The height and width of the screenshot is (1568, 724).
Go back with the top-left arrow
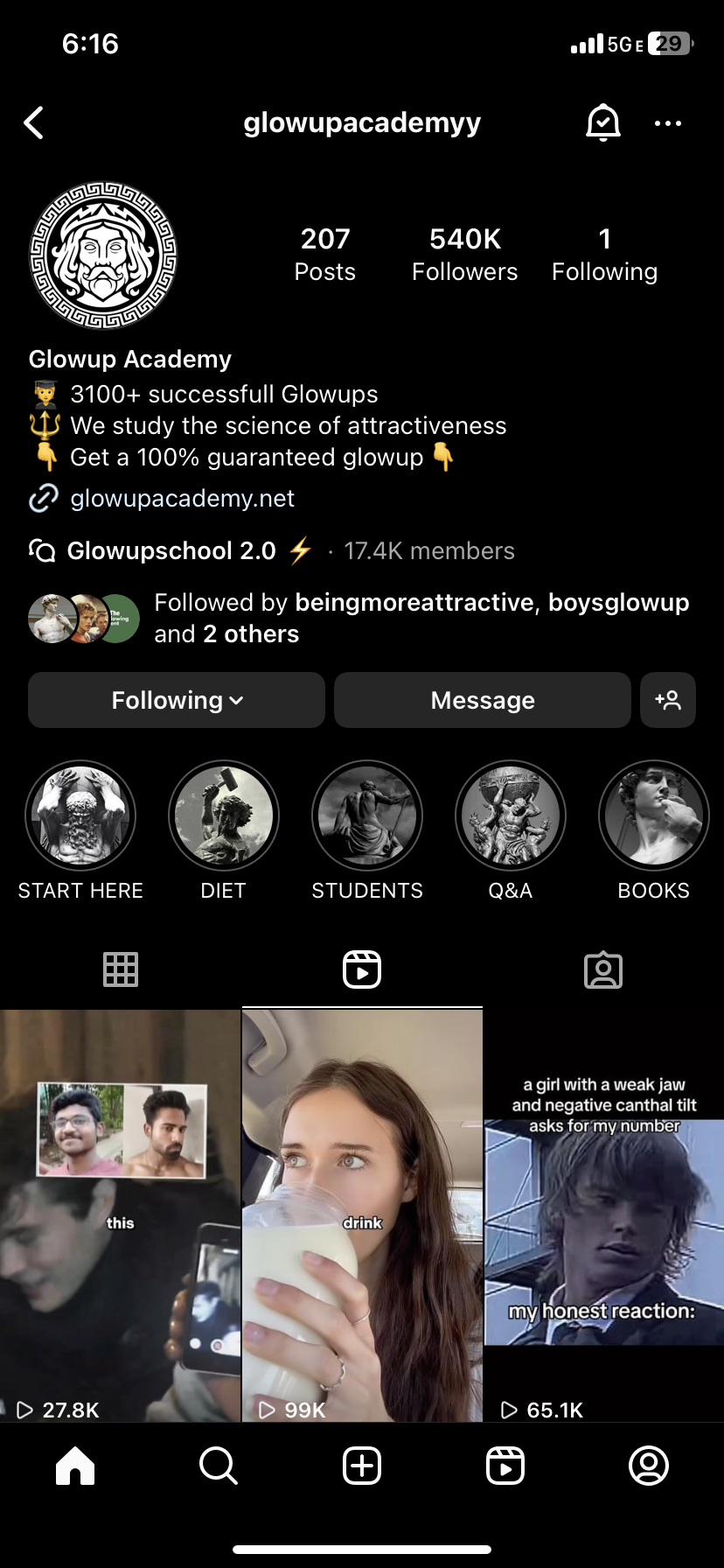[34, 123]
